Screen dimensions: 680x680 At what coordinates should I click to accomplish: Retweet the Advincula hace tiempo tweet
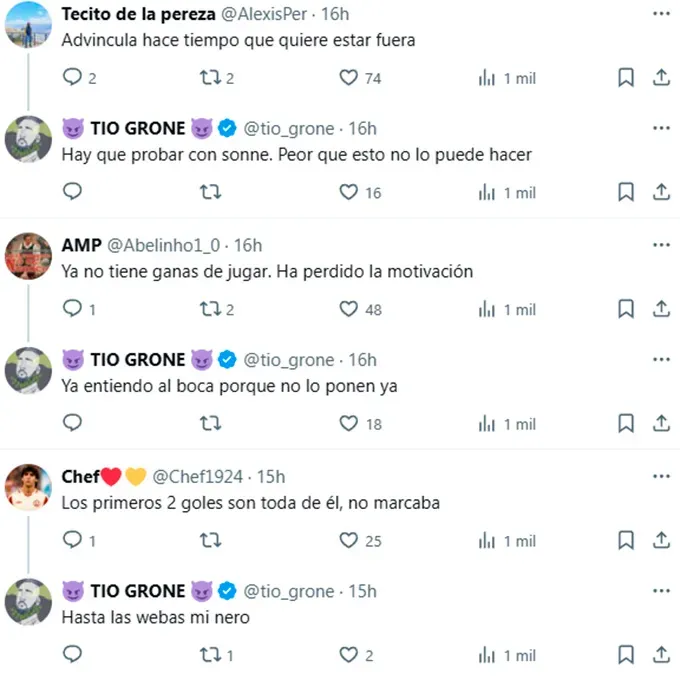(211, 78)
